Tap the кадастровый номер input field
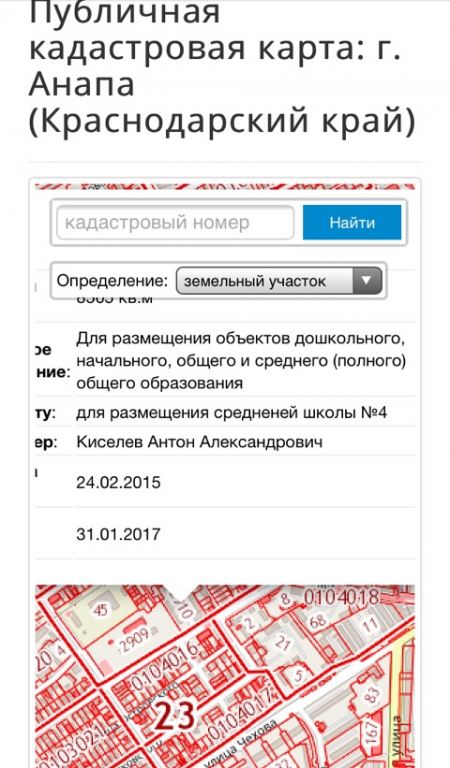Image resolution: width=450 pixels, height=768 pixels. tap(175, 222)
